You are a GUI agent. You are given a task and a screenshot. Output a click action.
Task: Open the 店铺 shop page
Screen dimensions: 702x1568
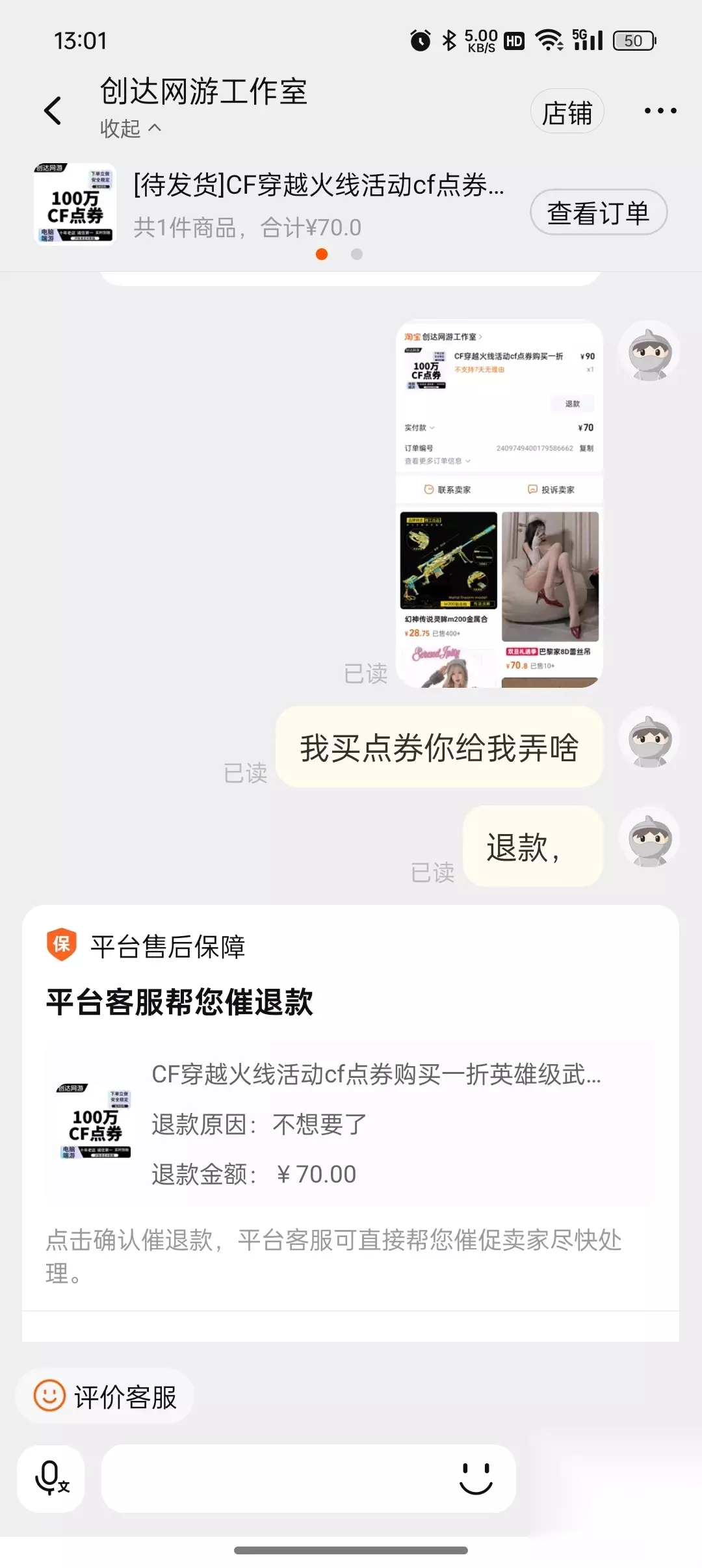pos(567,111)
